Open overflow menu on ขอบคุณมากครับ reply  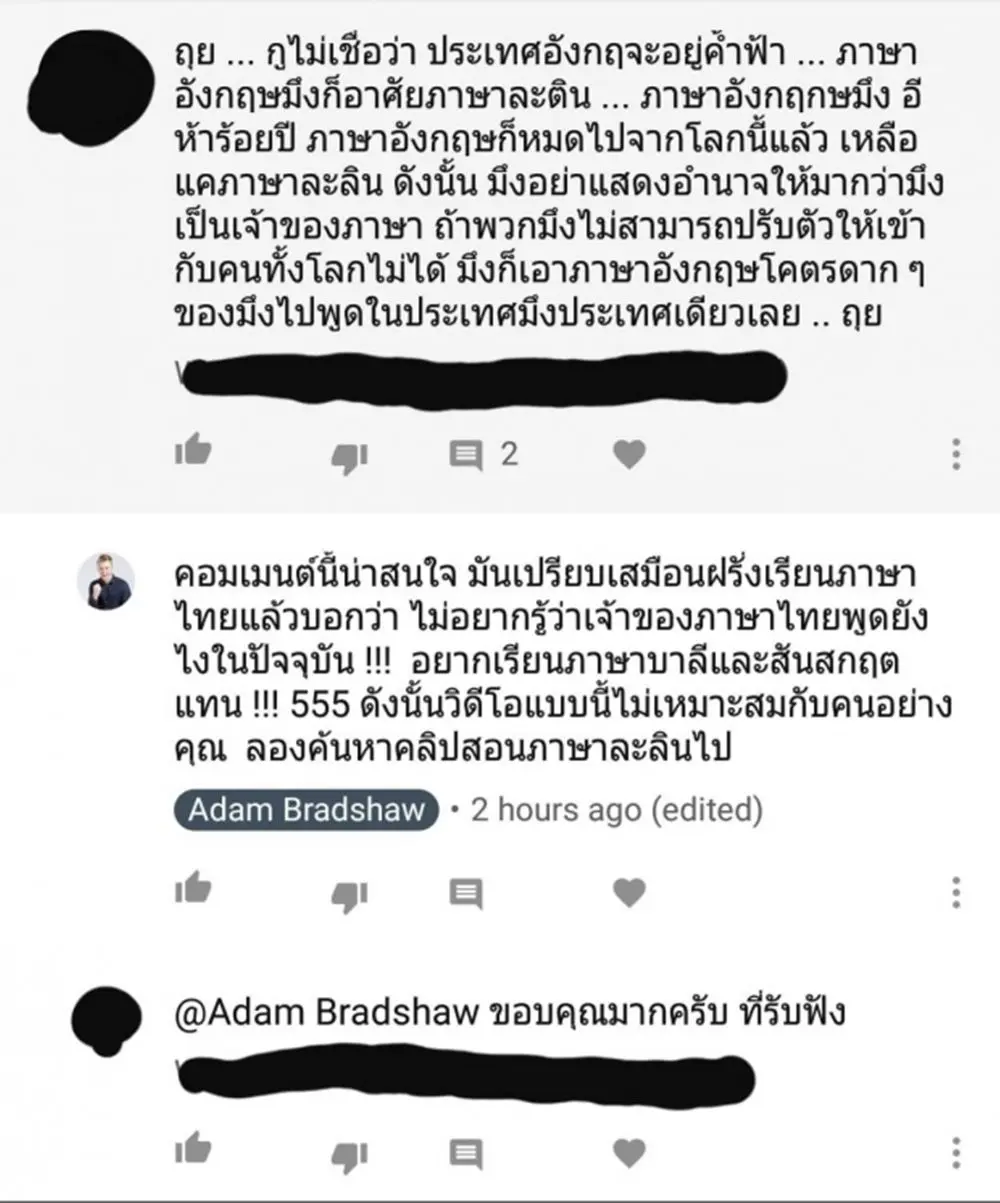(x=957, y=1151)
